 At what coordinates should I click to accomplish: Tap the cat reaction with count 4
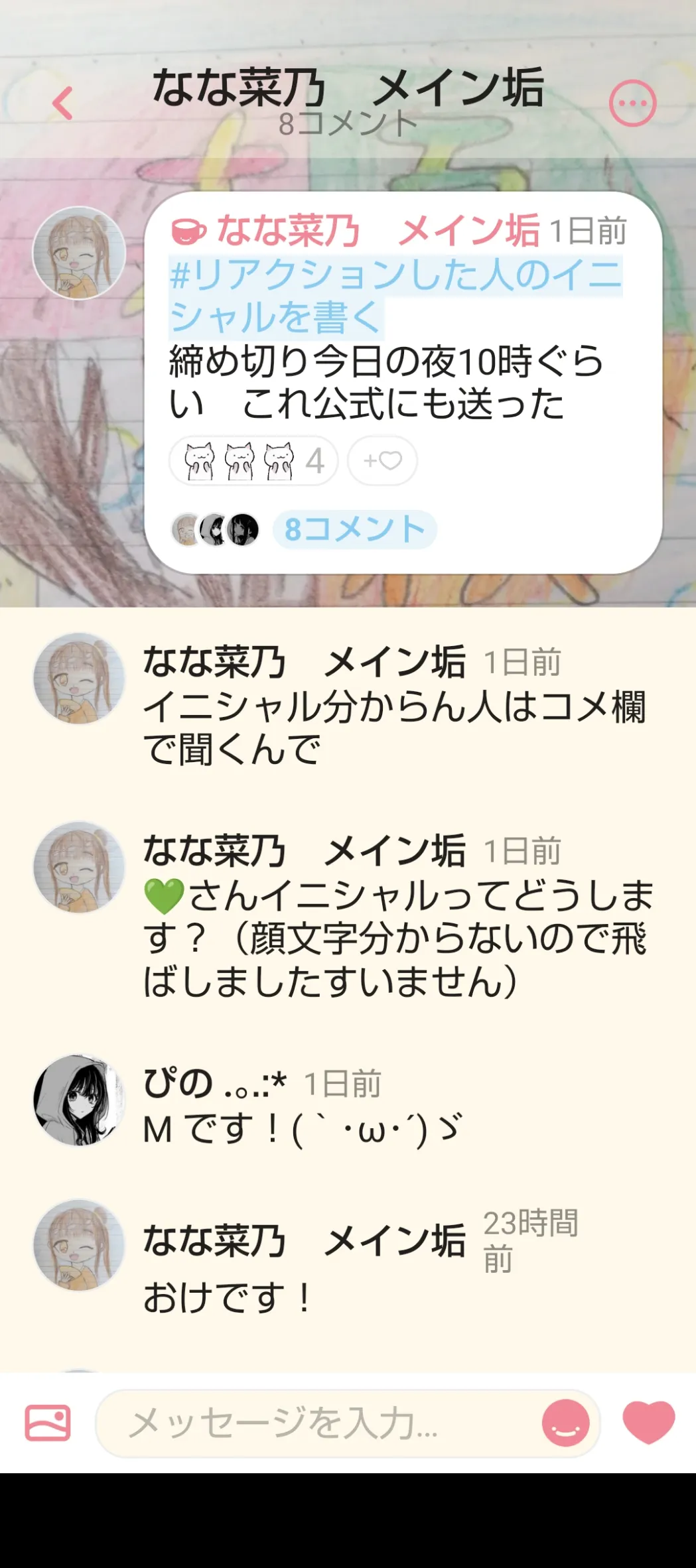point(253,460)
